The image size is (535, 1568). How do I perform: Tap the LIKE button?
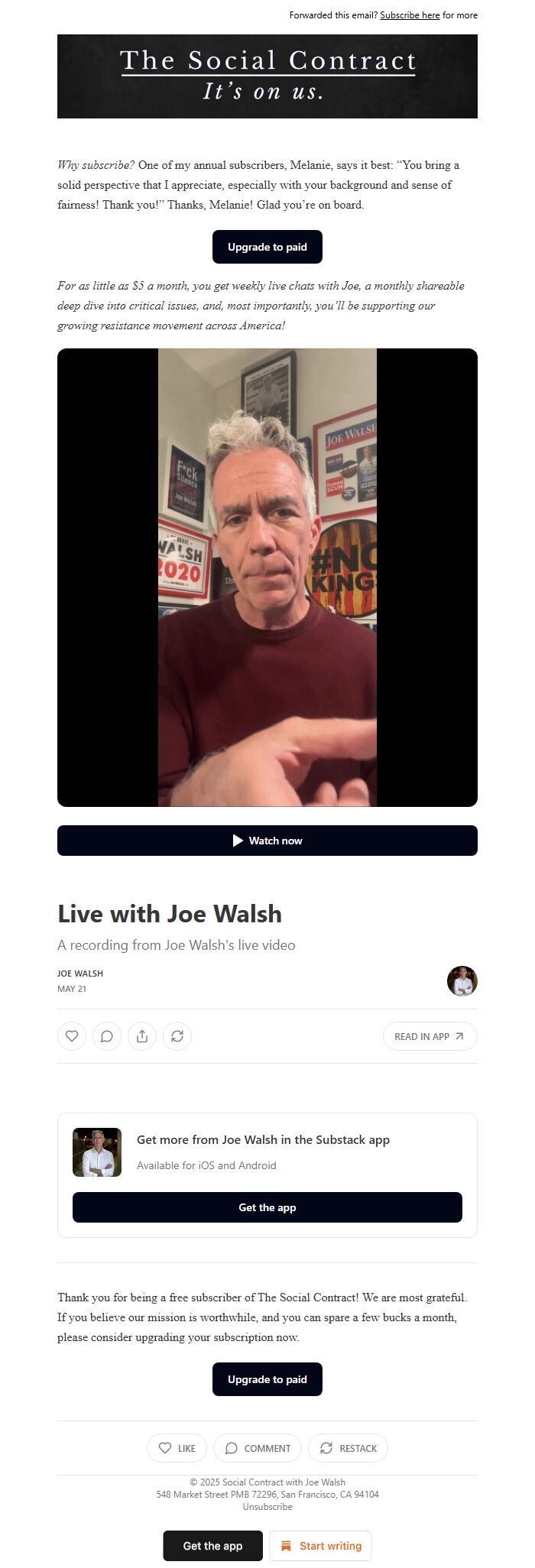(x=177, y=1448)
